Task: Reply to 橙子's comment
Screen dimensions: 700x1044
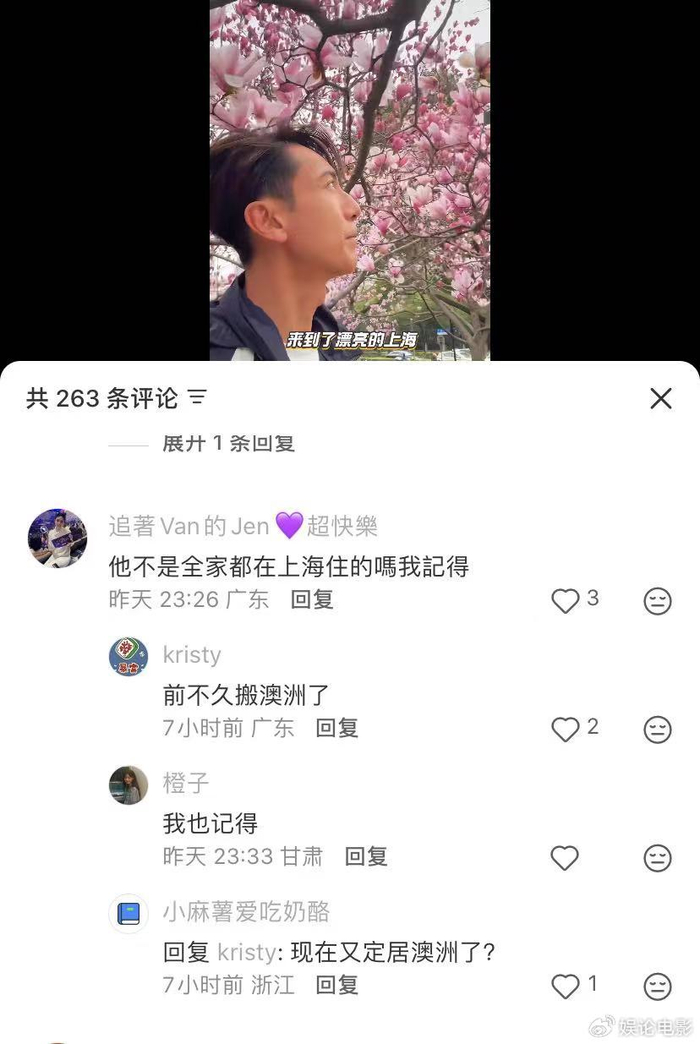Action: pyautogui.click(x=366, y=856)
